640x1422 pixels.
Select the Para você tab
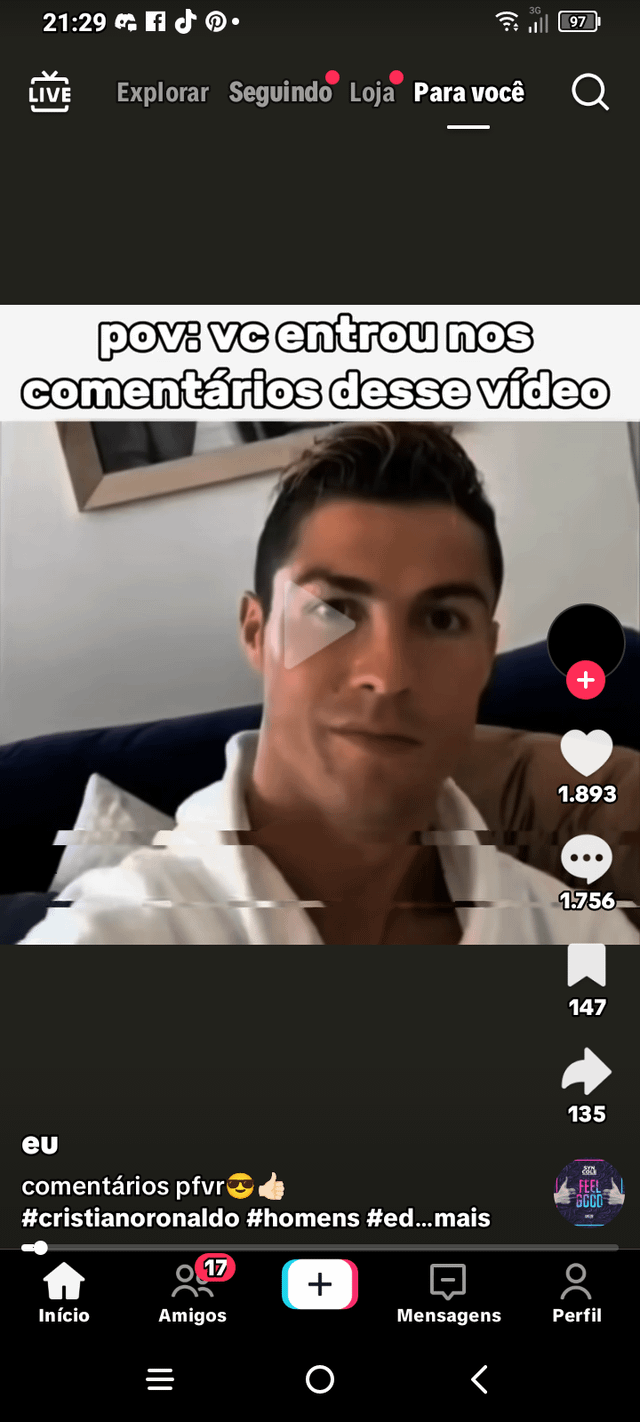click(x=468, y=93)
